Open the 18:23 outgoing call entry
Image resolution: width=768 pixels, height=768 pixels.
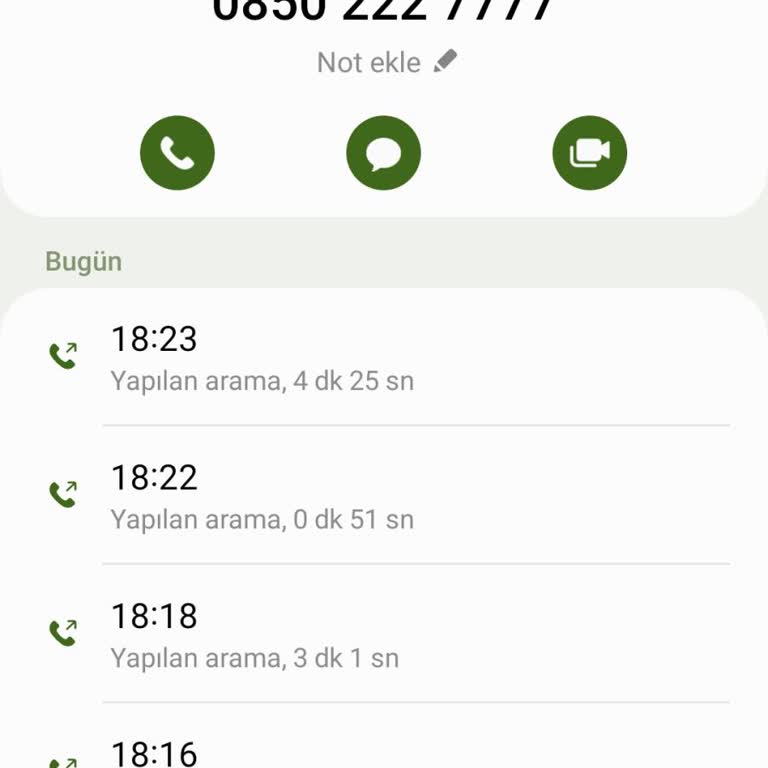point(384,356)
